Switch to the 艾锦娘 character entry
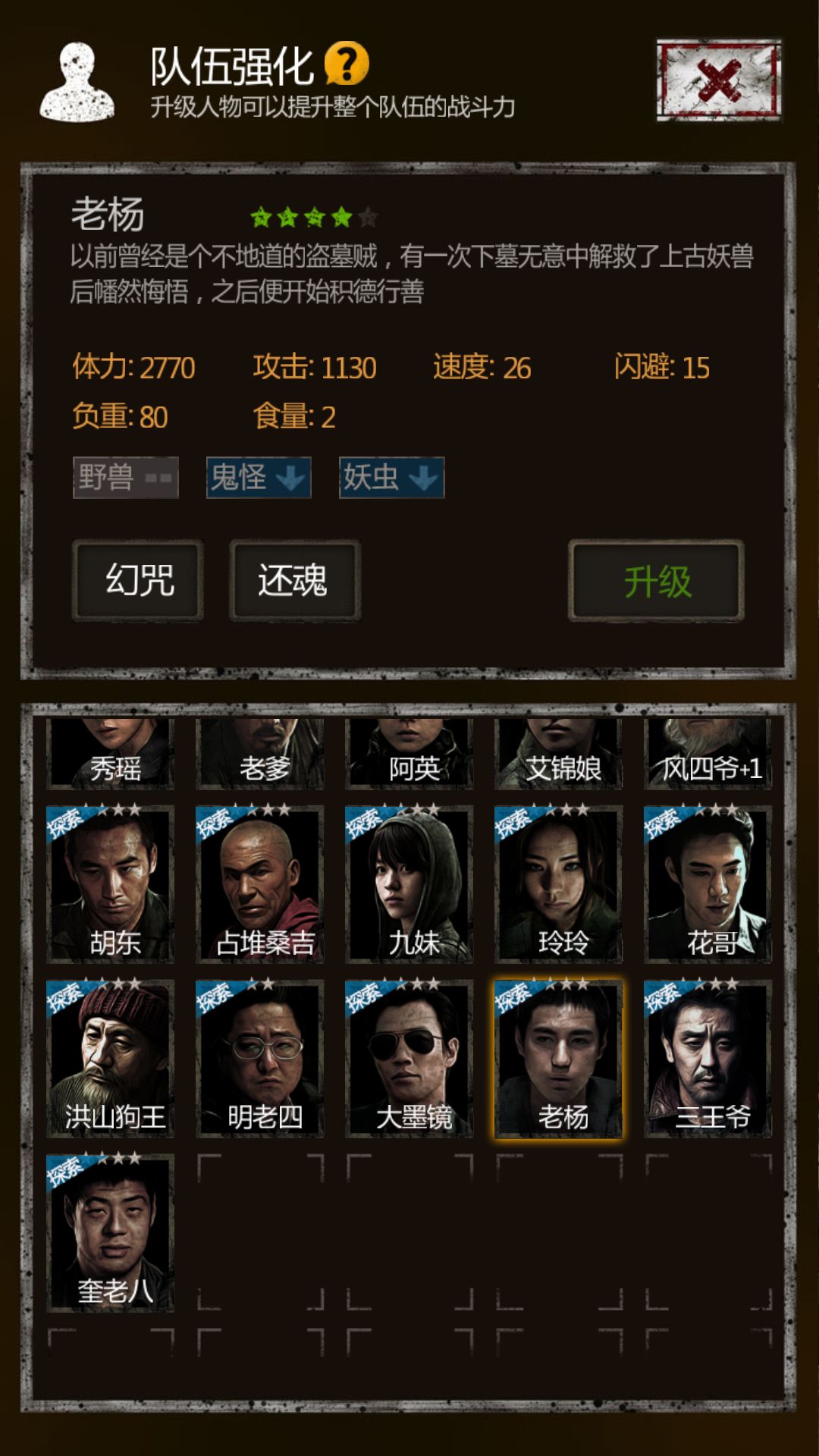 point(559,755)
